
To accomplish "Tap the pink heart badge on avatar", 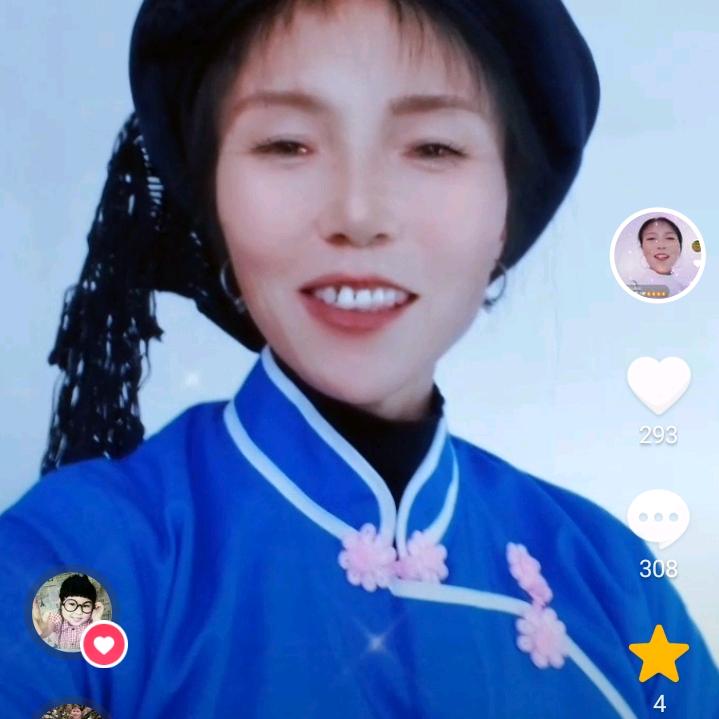I will (104, 644).
